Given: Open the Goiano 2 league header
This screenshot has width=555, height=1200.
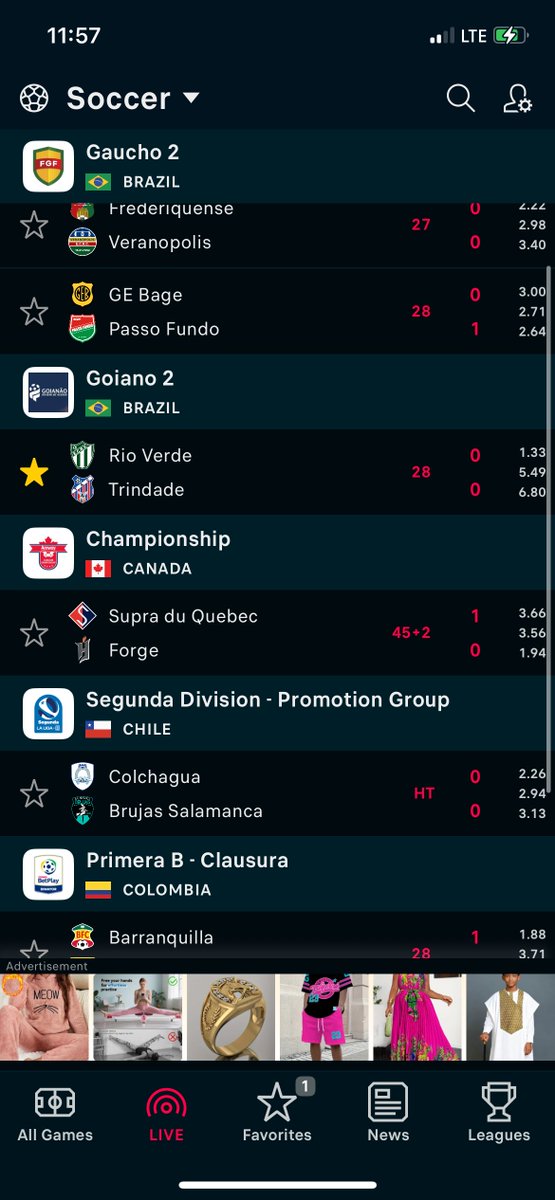Looking at the screenshot, I should click(277, 392).
